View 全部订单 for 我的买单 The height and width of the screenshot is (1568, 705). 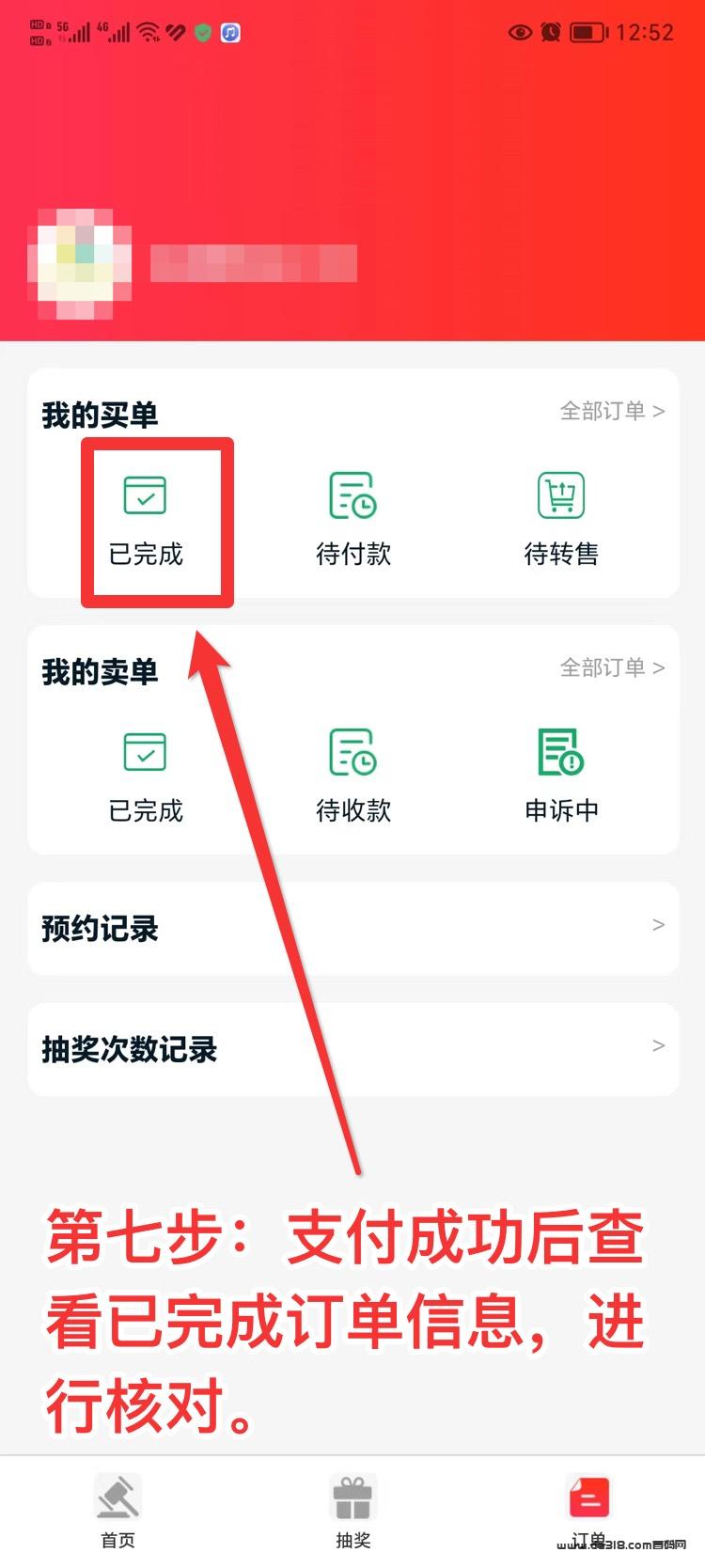[612, 411]
